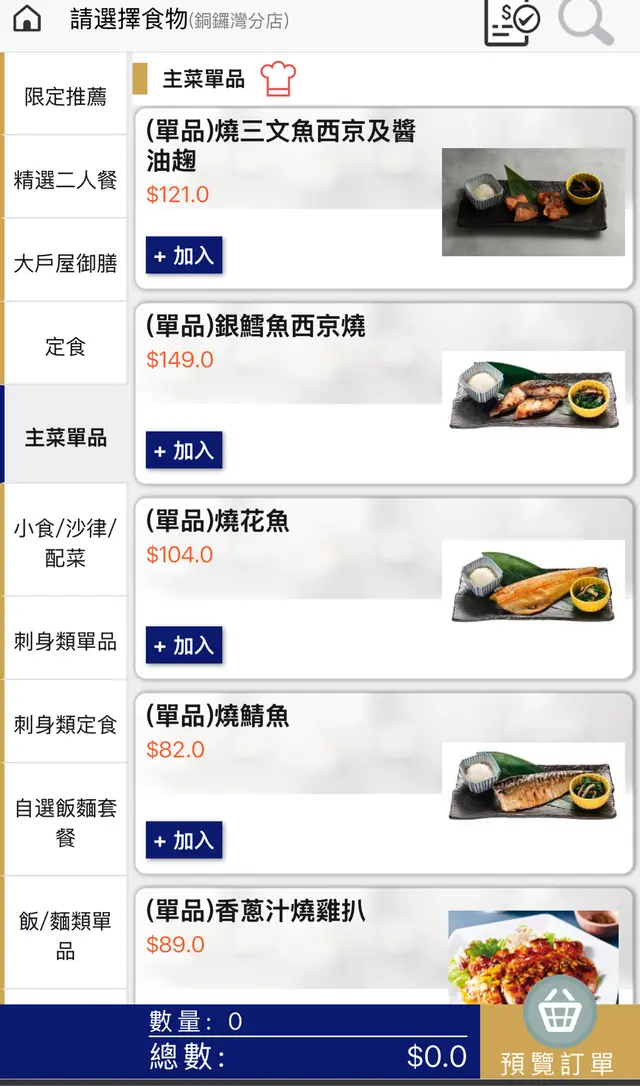Switch to 限定推薦 category

pyautogui.click(x=65, y=96)
